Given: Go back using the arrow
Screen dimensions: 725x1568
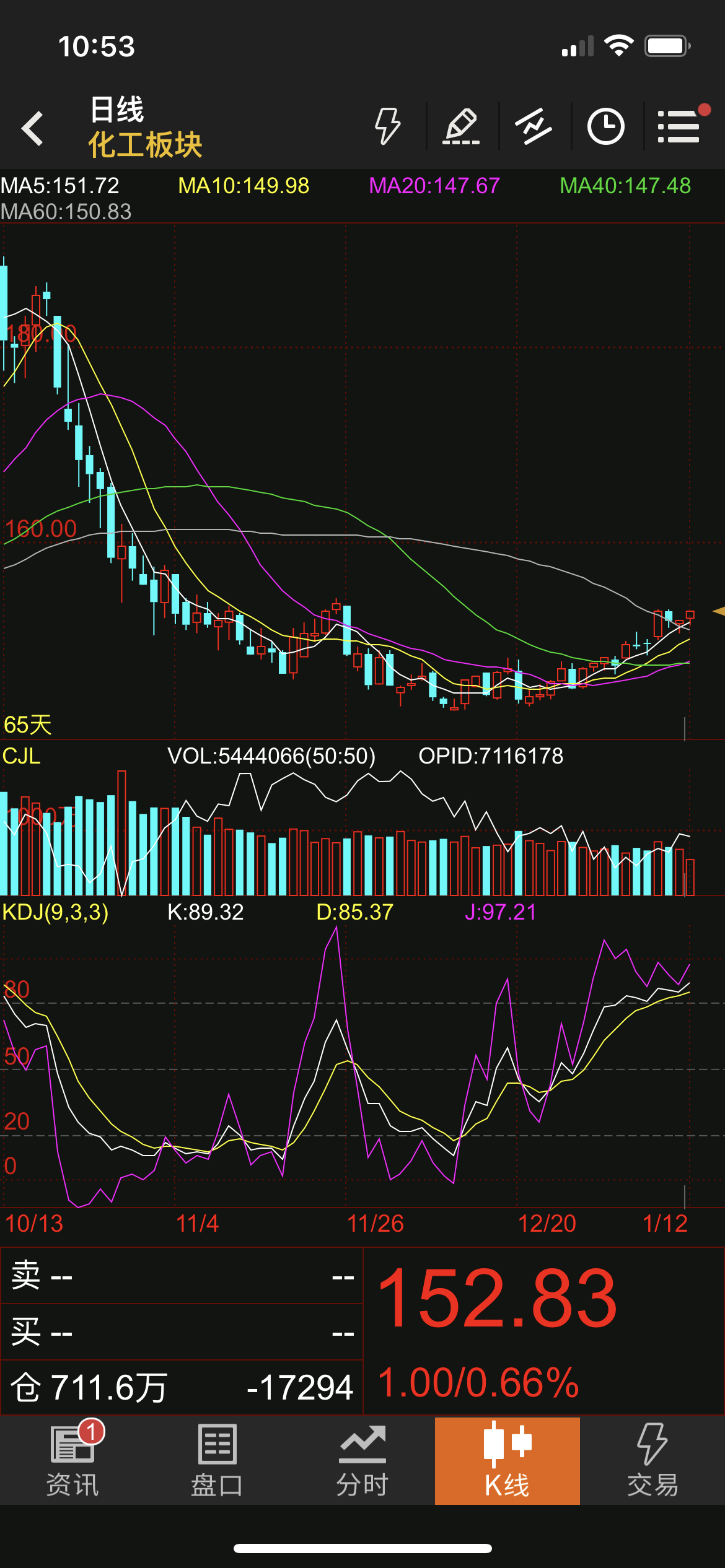Looking at the screenshot, I should tap(32, 128).
